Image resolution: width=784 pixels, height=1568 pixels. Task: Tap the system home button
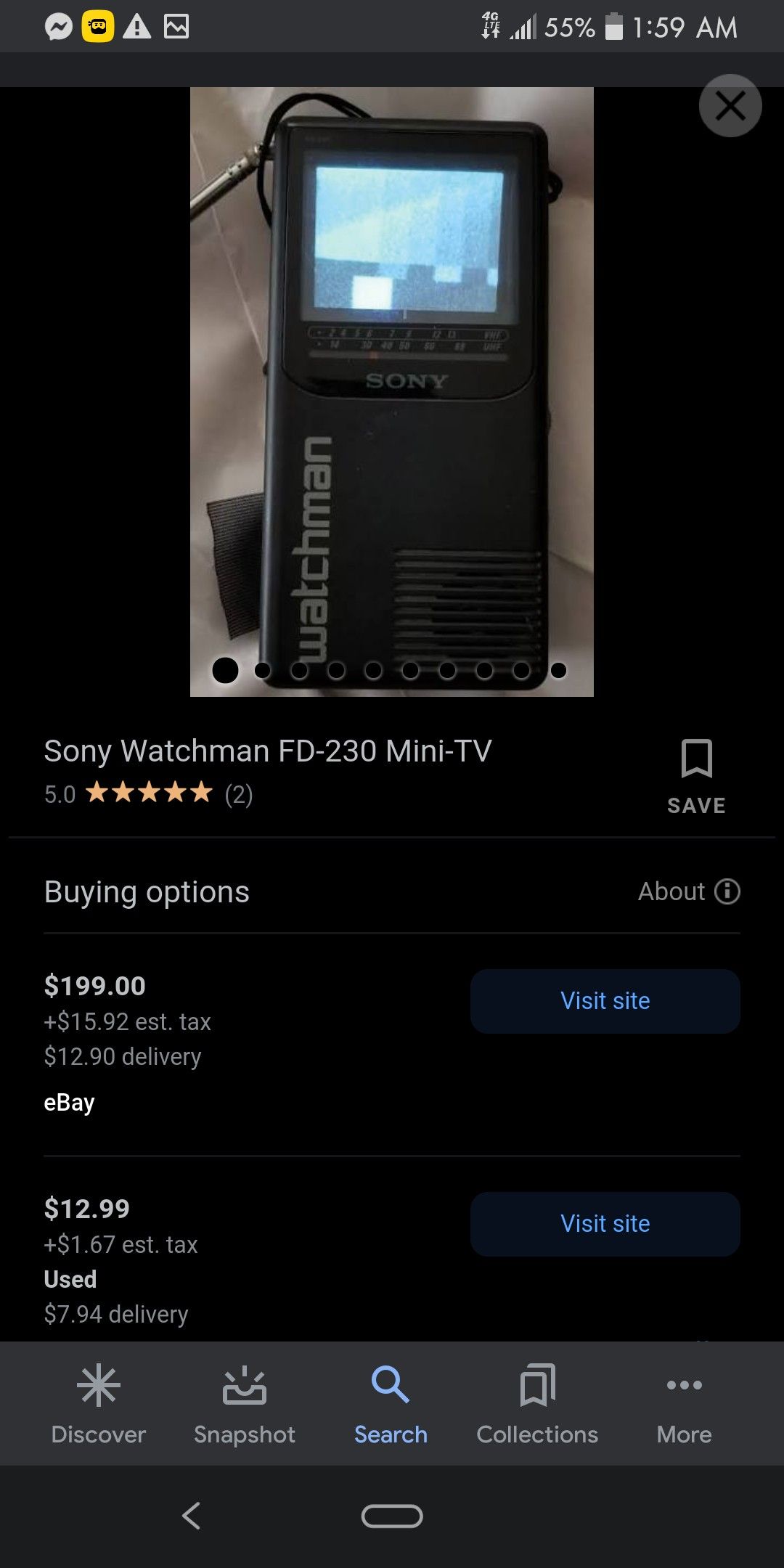pos(392,1516)
